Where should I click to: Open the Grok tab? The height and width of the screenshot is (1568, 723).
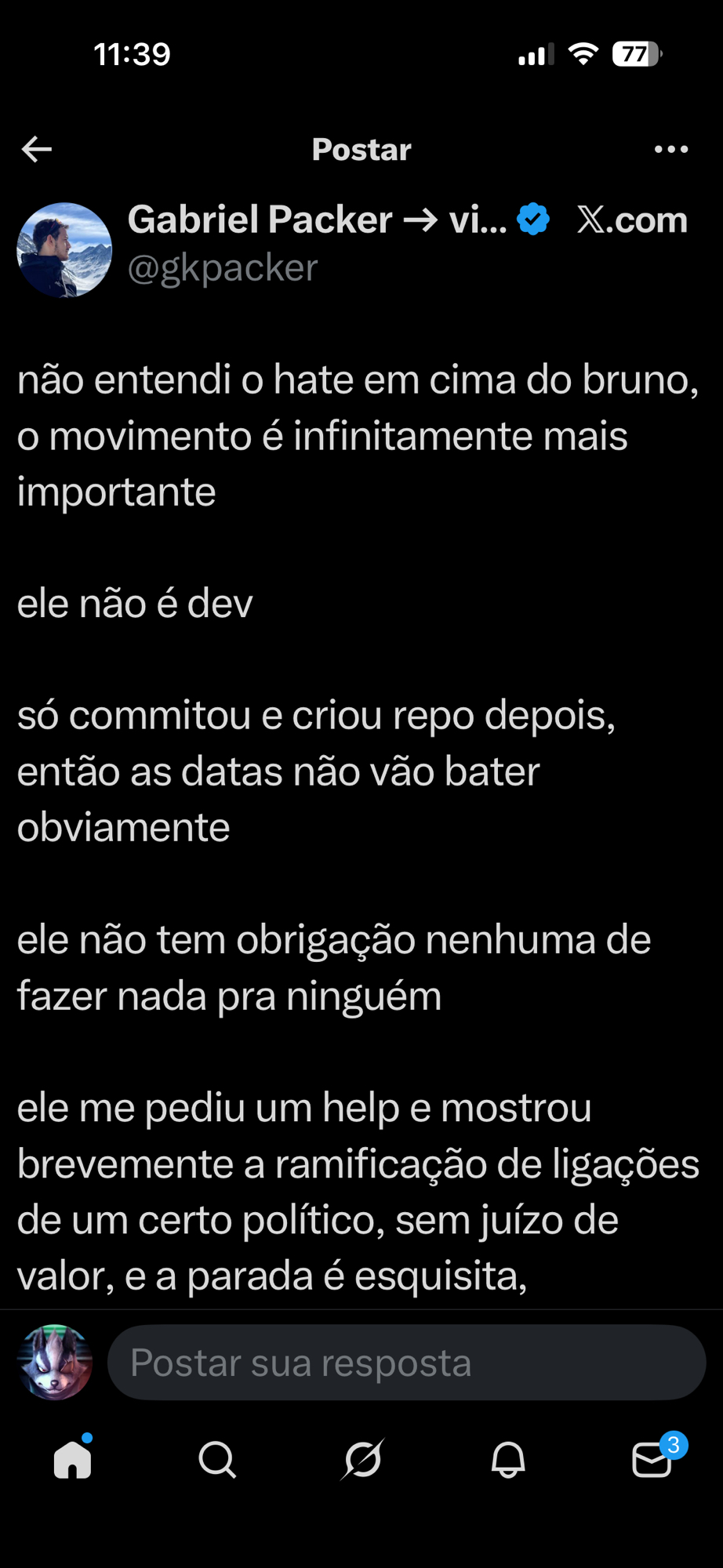point(363,1460)
